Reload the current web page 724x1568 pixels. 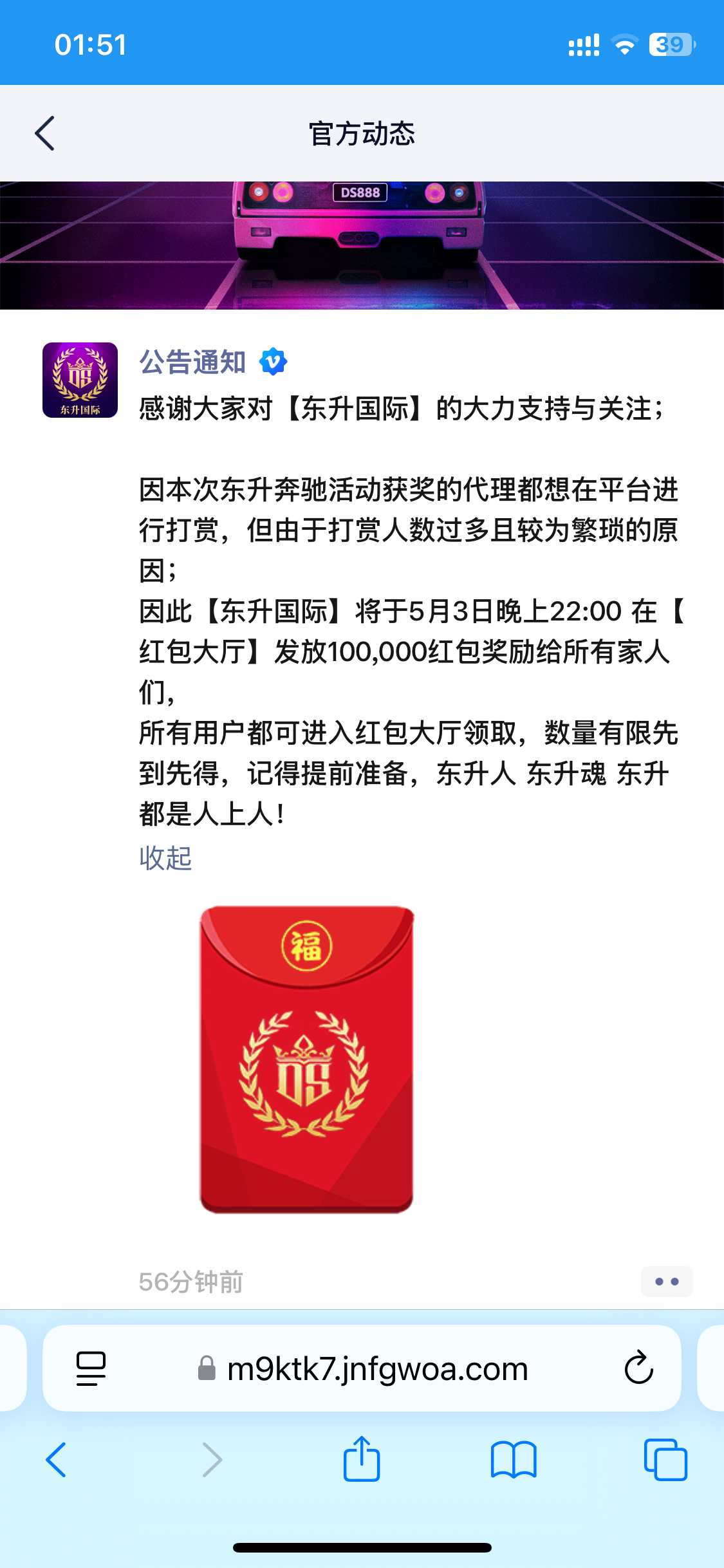638,1368
